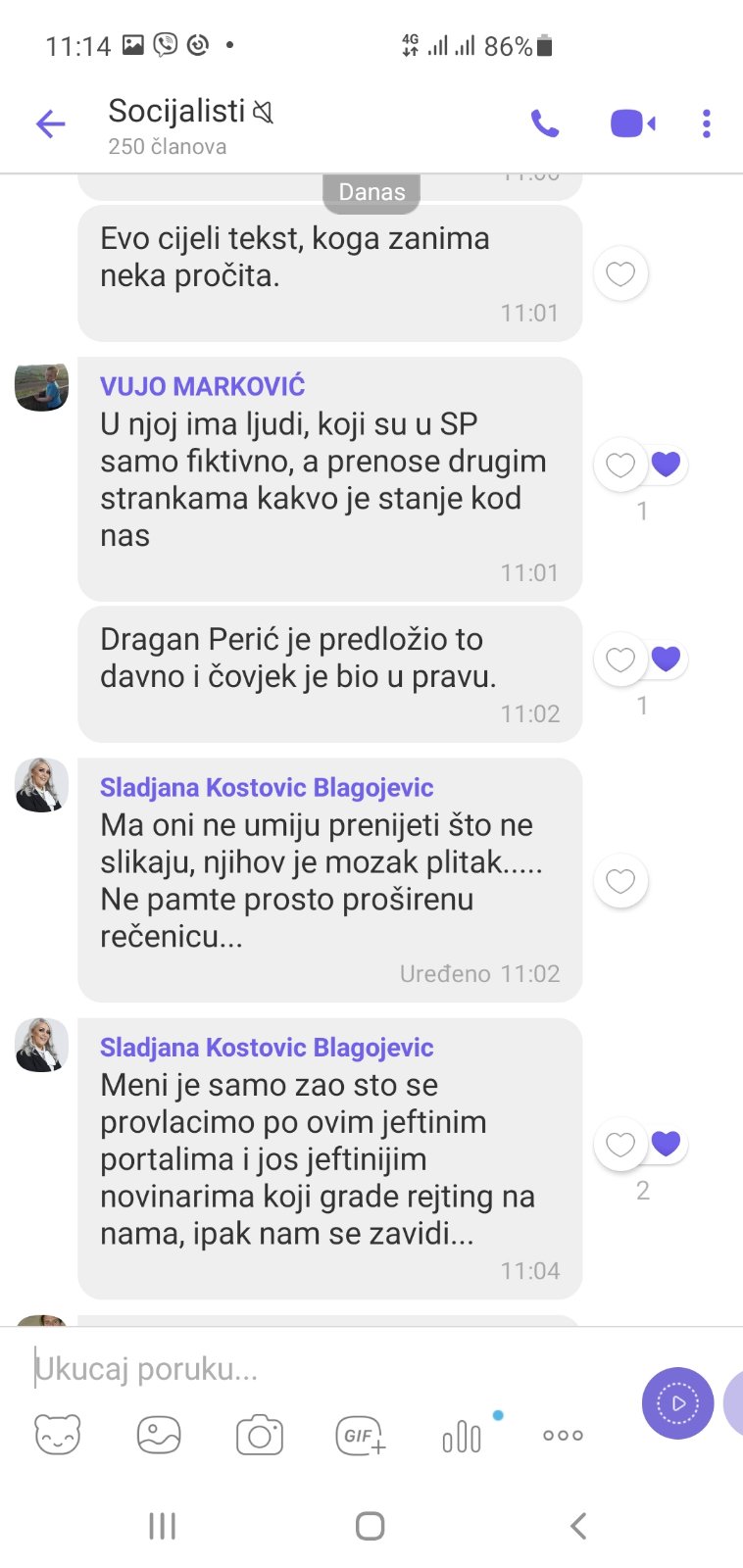Open the camera to take a photo

coord(260,1436)
